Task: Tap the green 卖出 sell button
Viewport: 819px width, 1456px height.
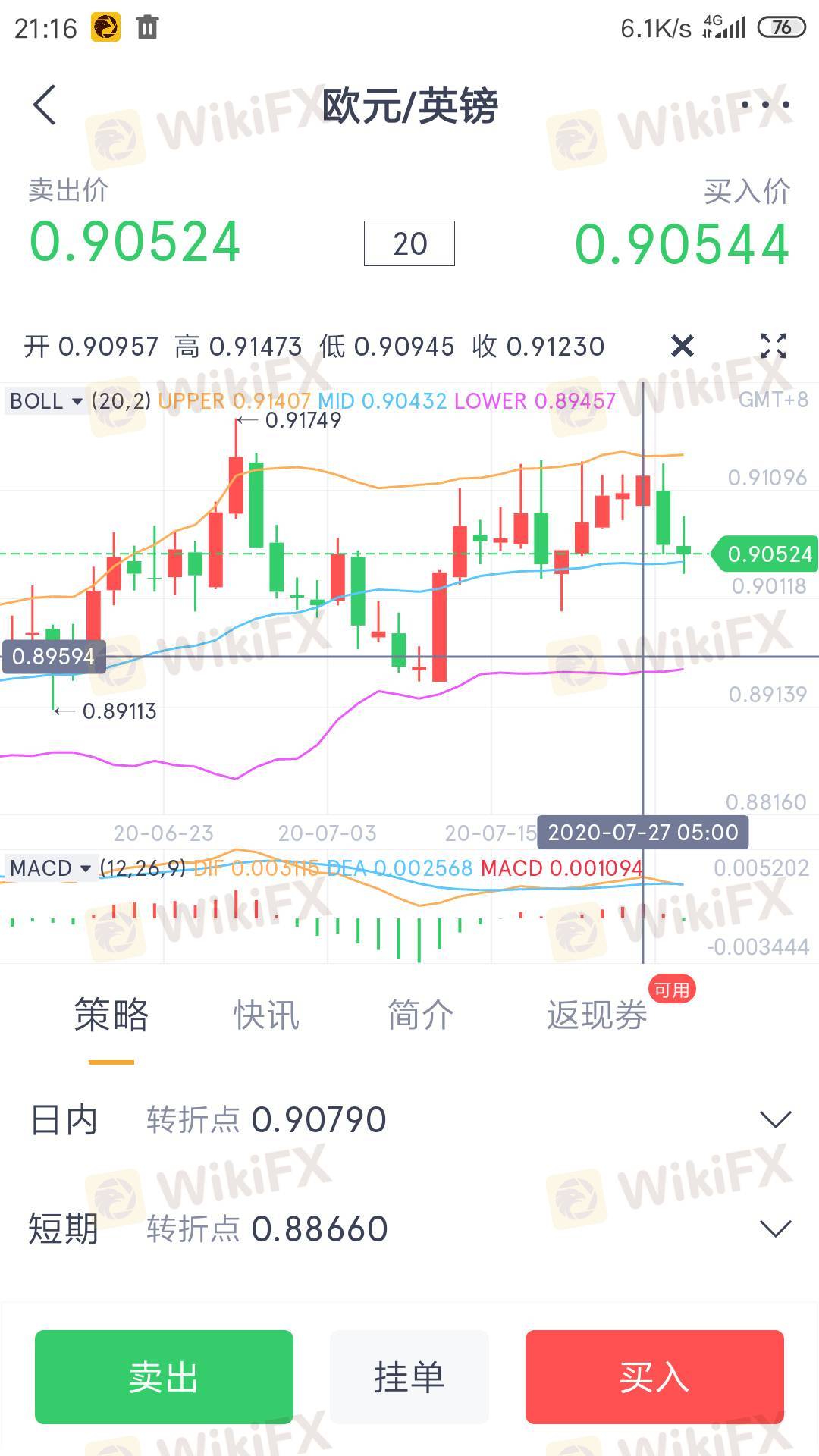Action: click(164, 1376)
